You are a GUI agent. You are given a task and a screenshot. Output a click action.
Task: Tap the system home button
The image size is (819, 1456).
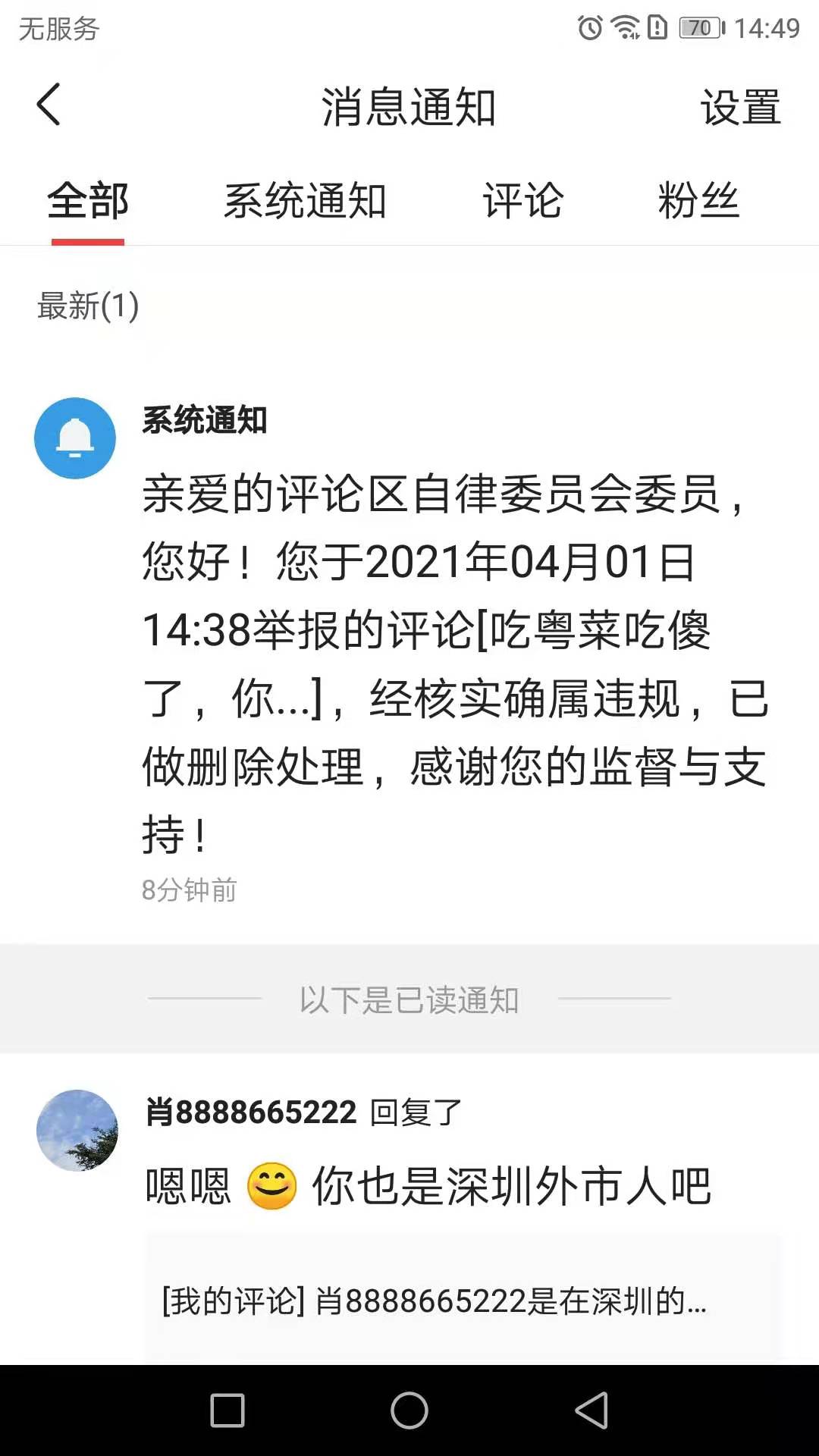[x=409, y=1410]
